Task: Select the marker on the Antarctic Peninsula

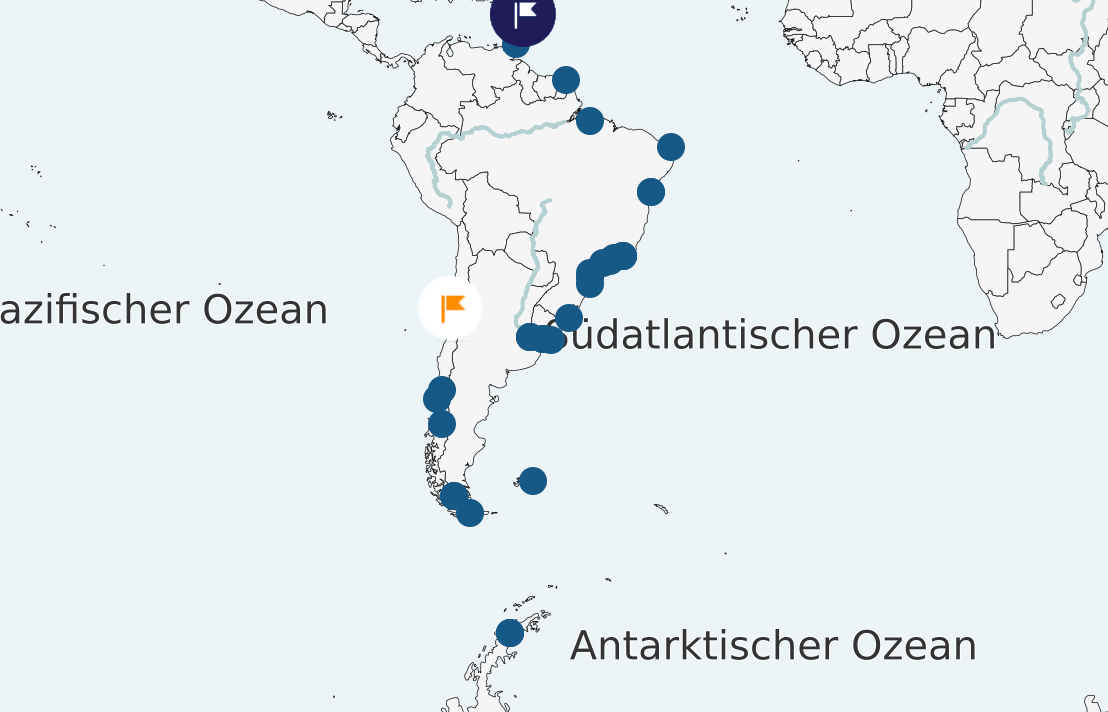Action: (x=510, y=633)
